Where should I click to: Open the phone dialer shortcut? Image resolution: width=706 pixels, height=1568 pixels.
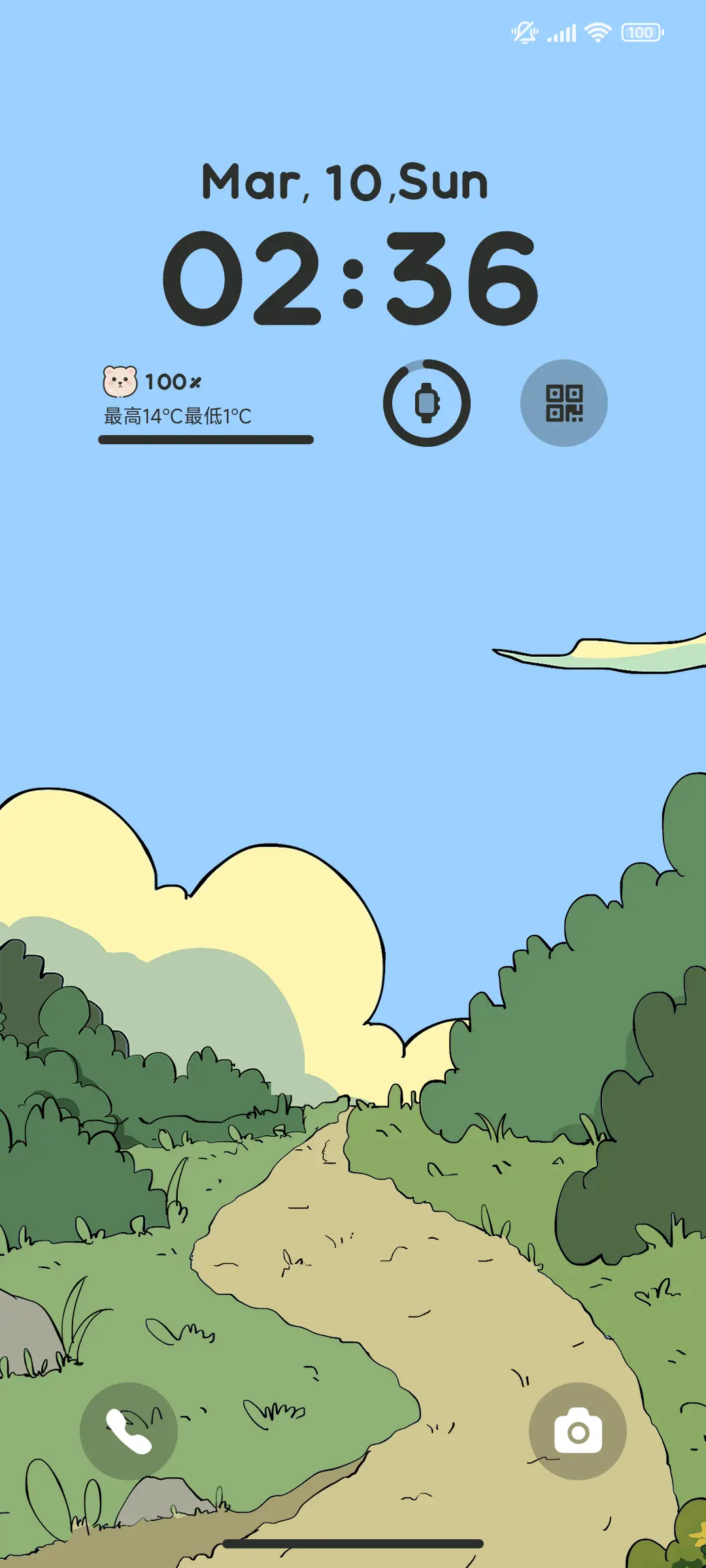129,1431
